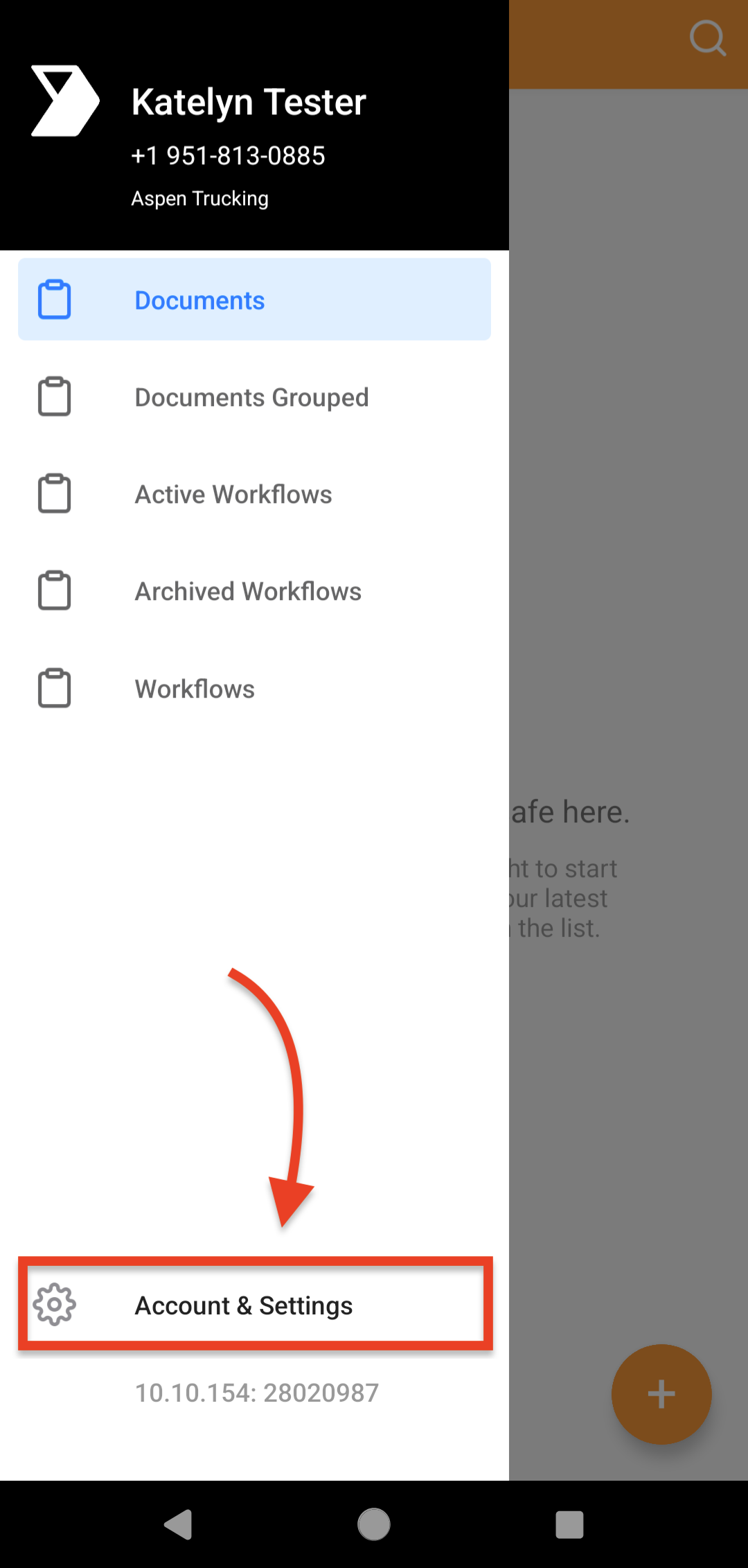This screenshot has height=1568, width=748.
Task: Return to the home screen
Action: 374,1524
